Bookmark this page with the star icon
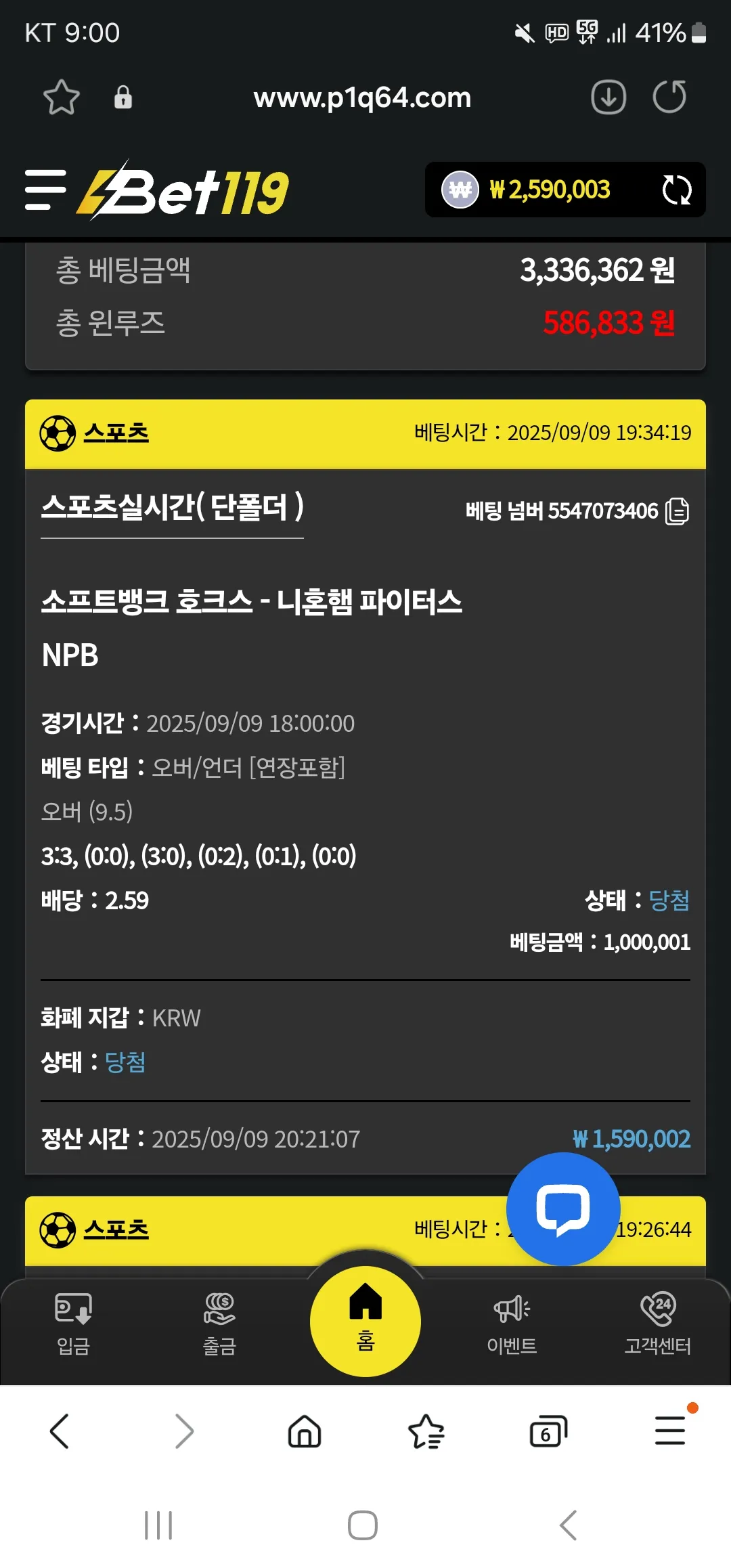The width and height of the screenshot is (731, 1568). 62,97
